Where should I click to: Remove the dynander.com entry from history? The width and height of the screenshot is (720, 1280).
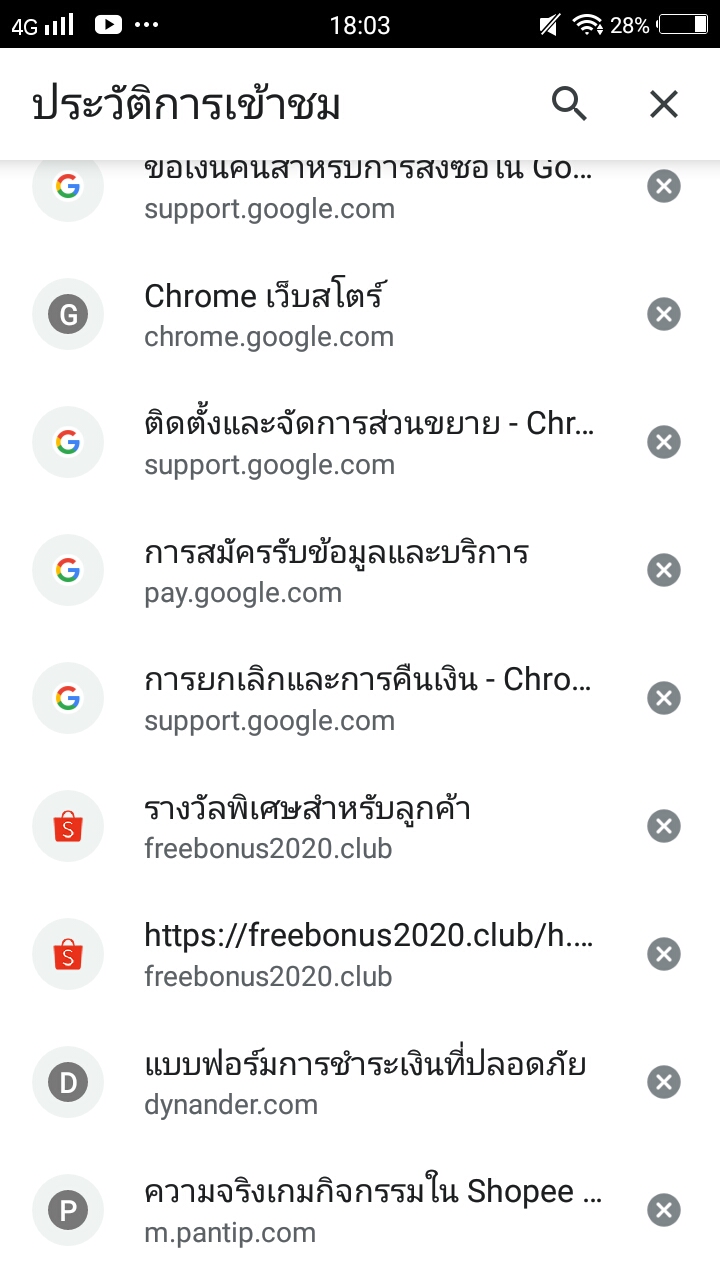664,1082
